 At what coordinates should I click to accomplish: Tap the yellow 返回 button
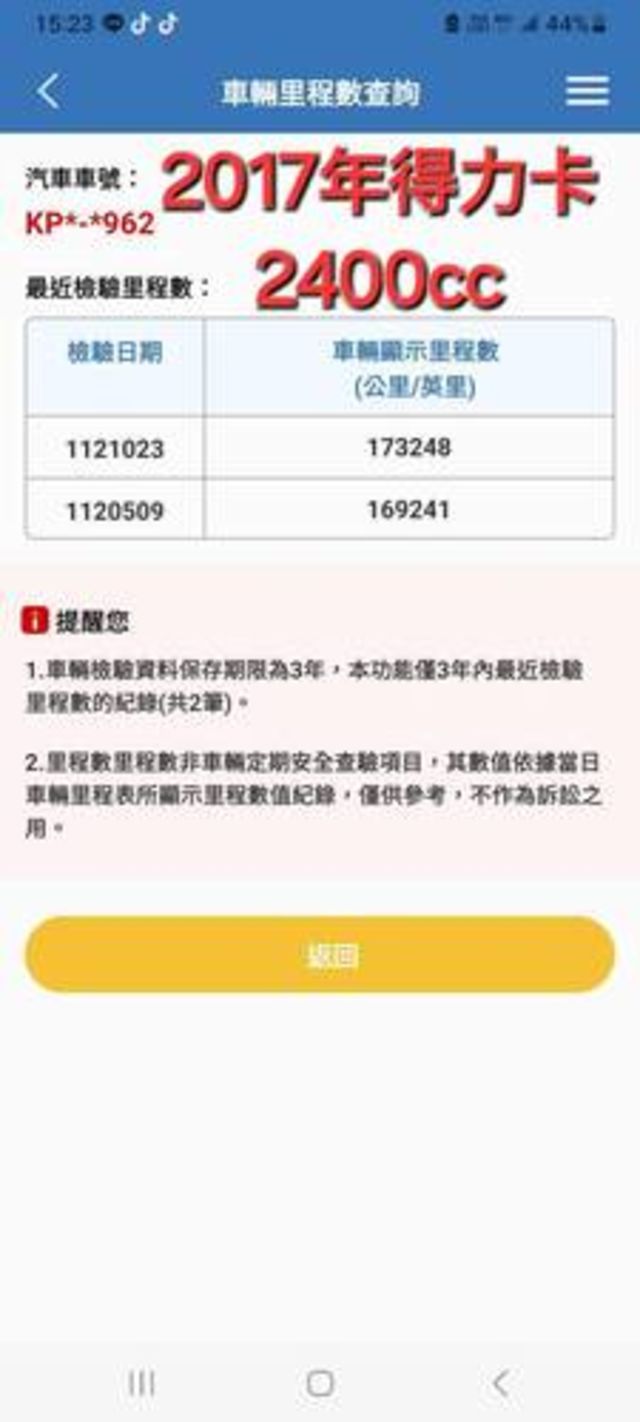click(320, 955)
